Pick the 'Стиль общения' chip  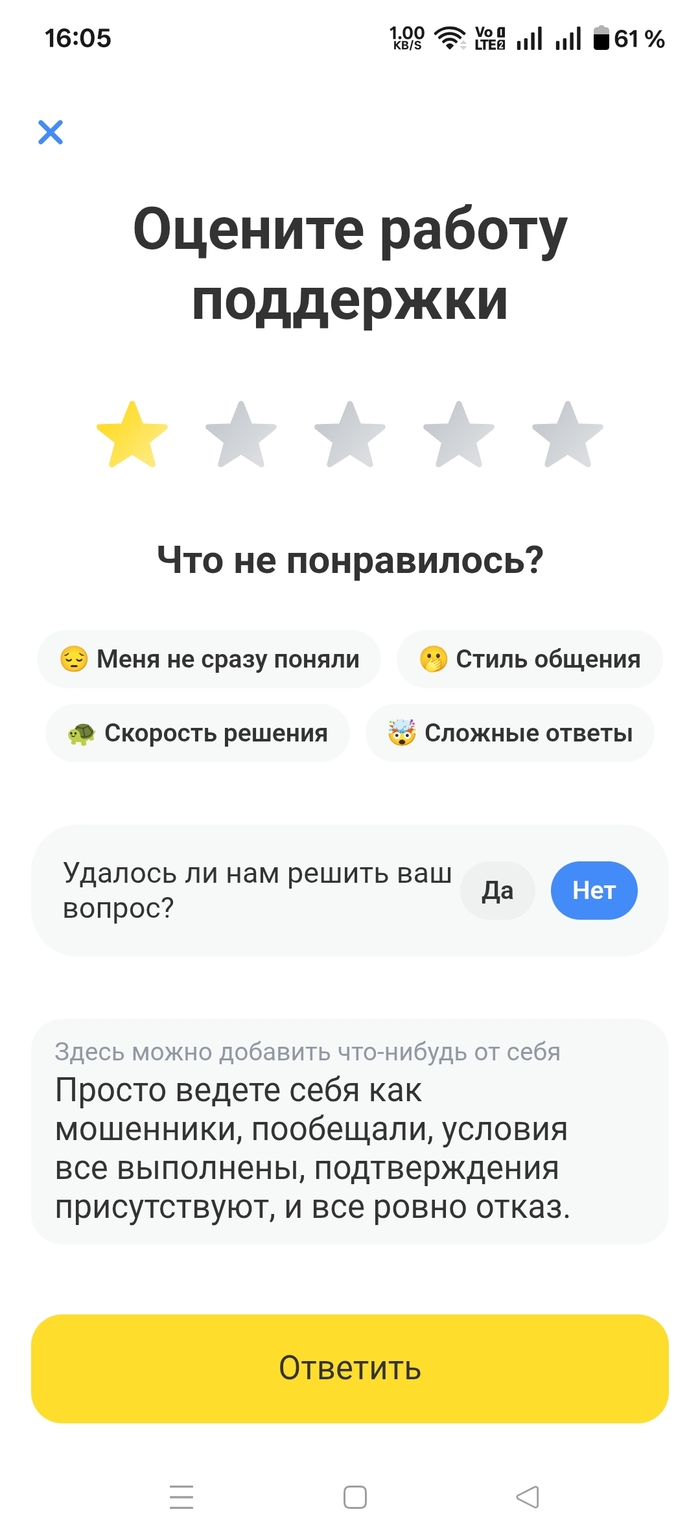530,660
